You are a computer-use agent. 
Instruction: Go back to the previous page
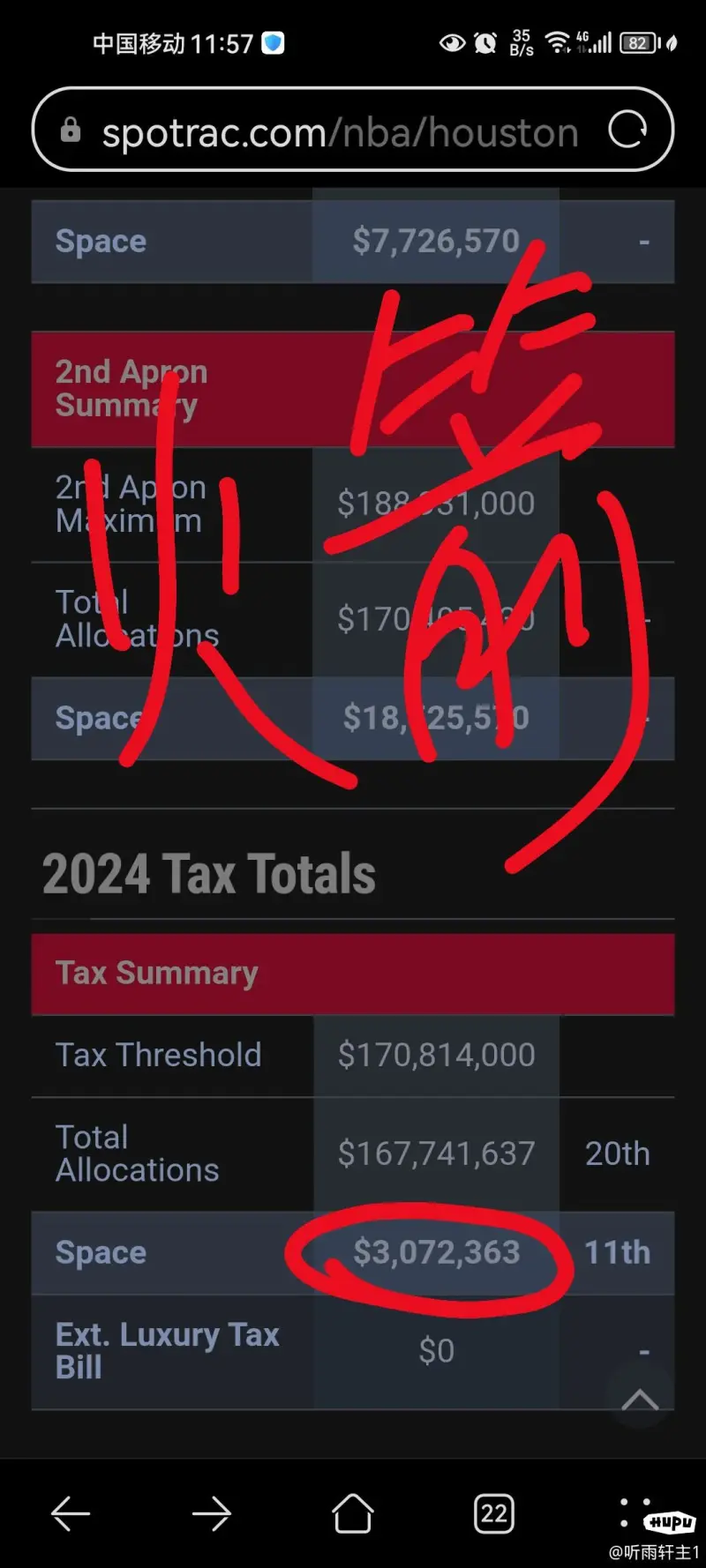tap(71, 1514)
